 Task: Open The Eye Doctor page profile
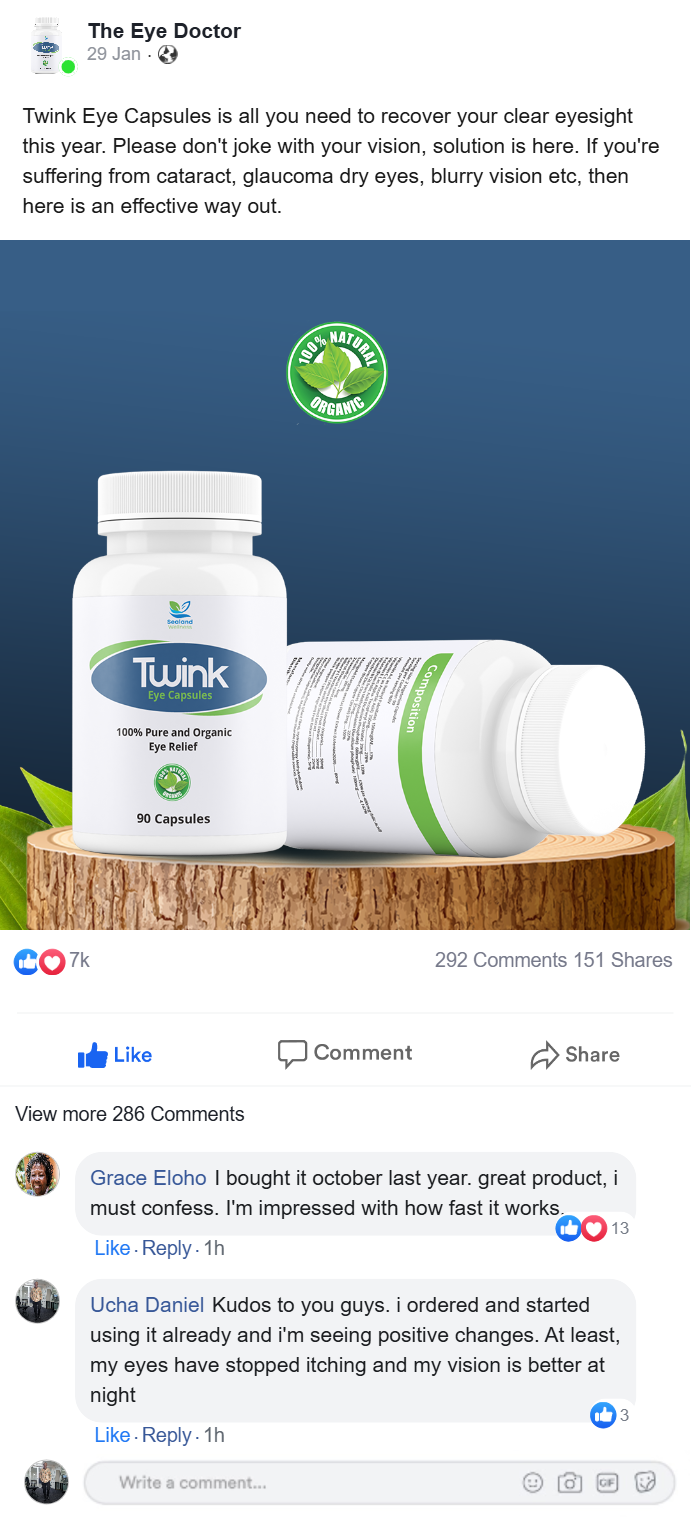tap(164, 31)
